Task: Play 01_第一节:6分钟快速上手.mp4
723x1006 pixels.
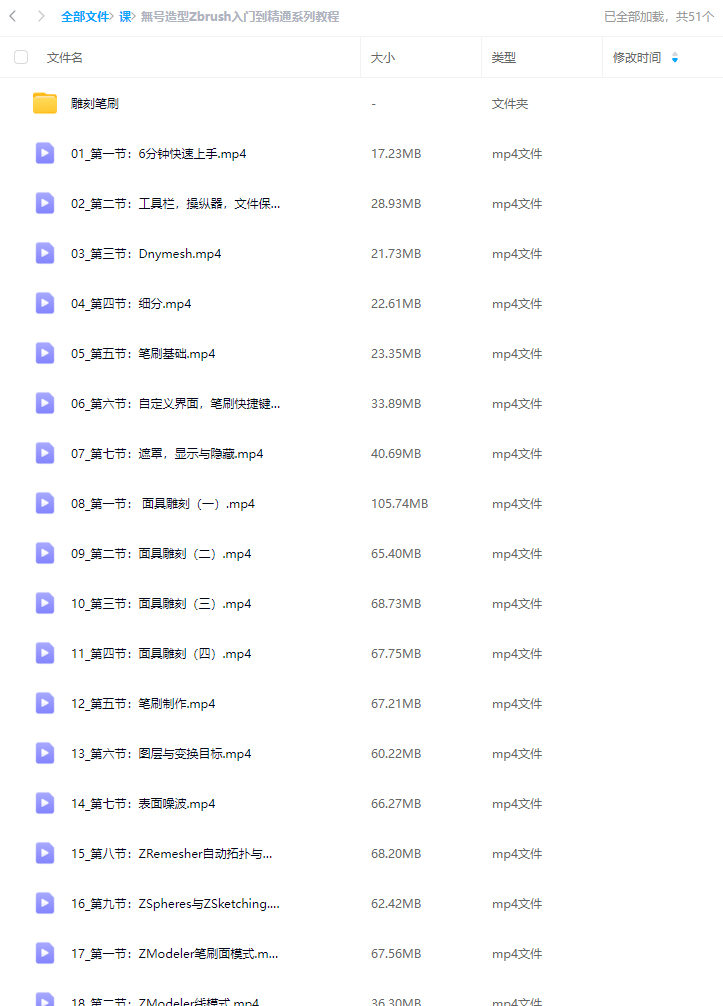Action: 158,154
